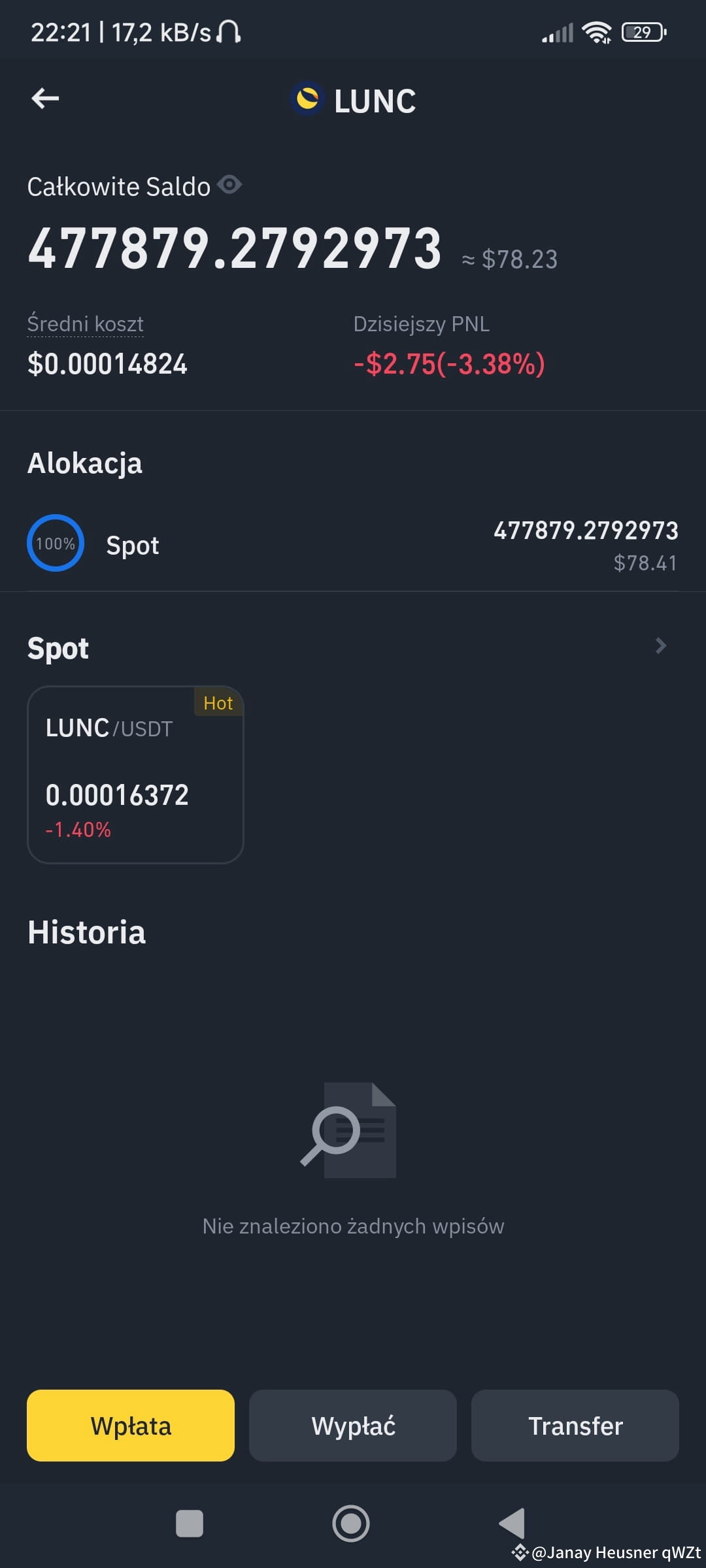
Task: Tap Dzisiejszy PNL to view details
Action: tap(421, 323)
